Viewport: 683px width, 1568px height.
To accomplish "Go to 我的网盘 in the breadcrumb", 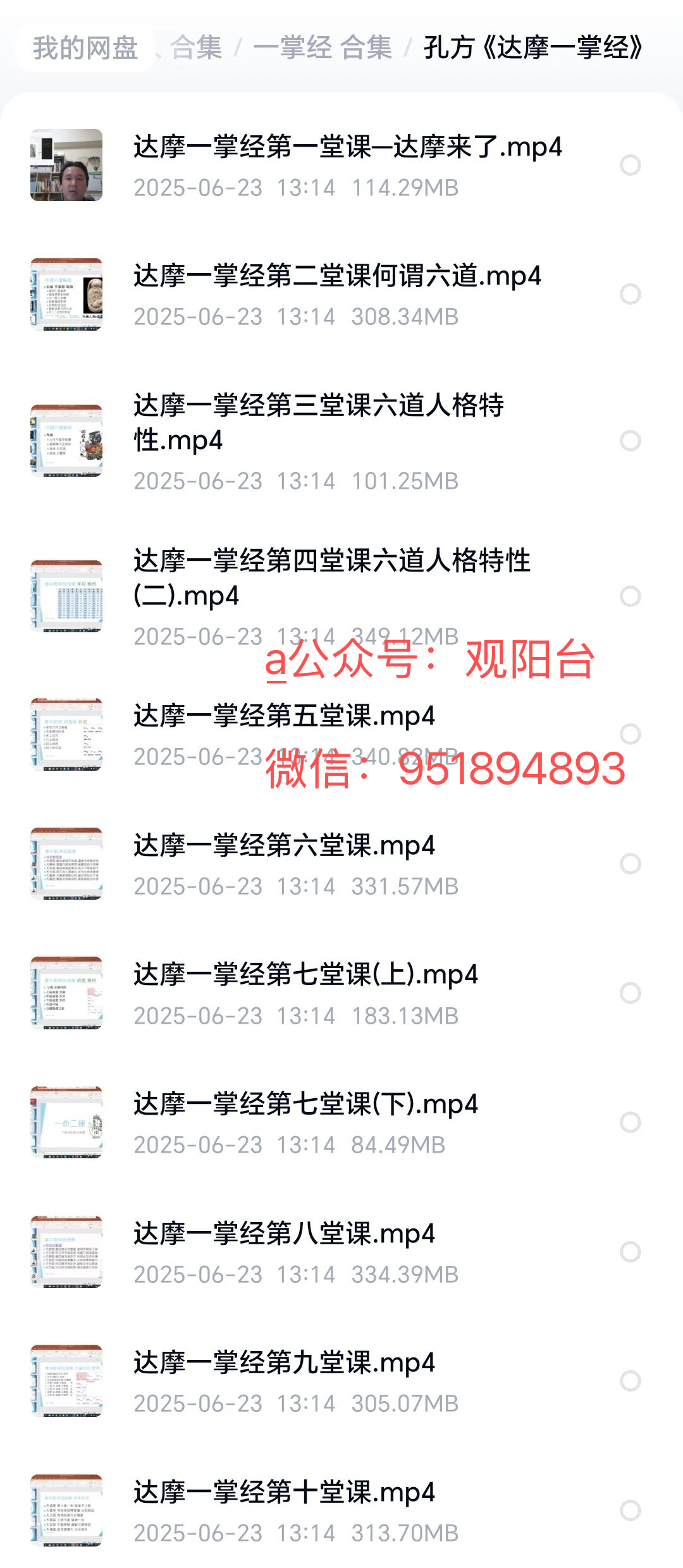I will 85,48.
